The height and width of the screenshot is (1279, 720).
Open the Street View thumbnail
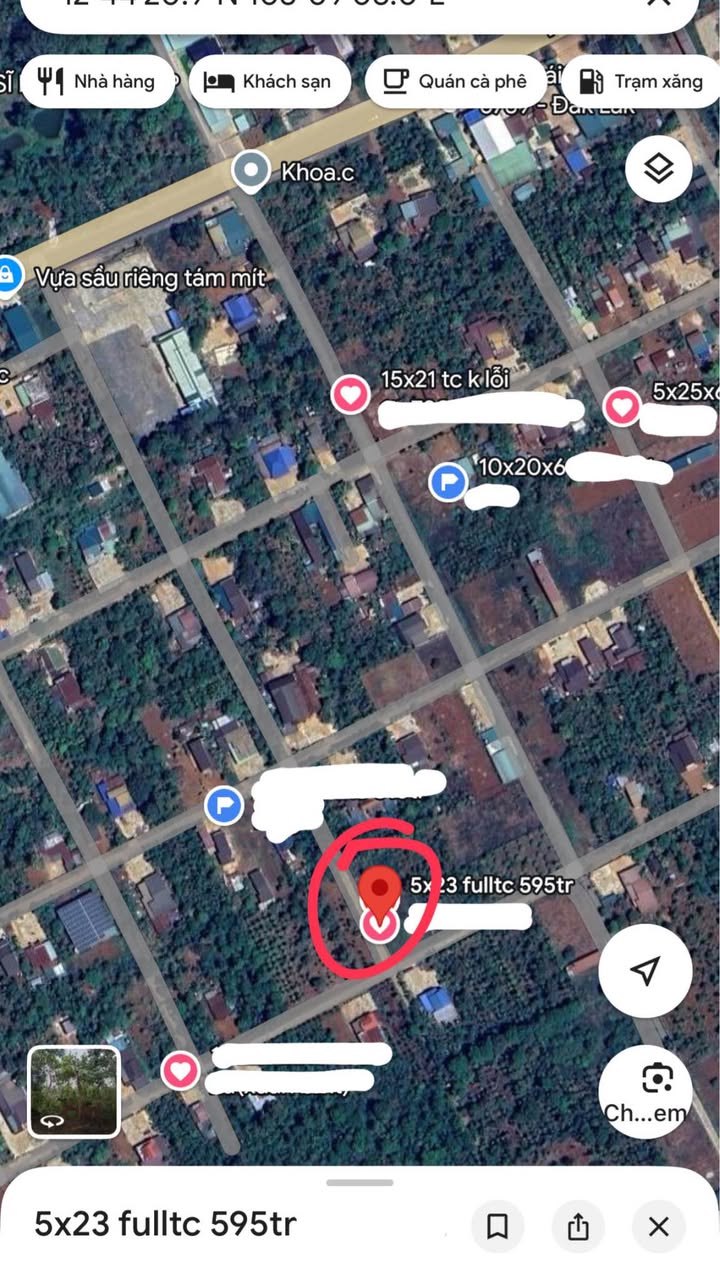coord(73,1091)
